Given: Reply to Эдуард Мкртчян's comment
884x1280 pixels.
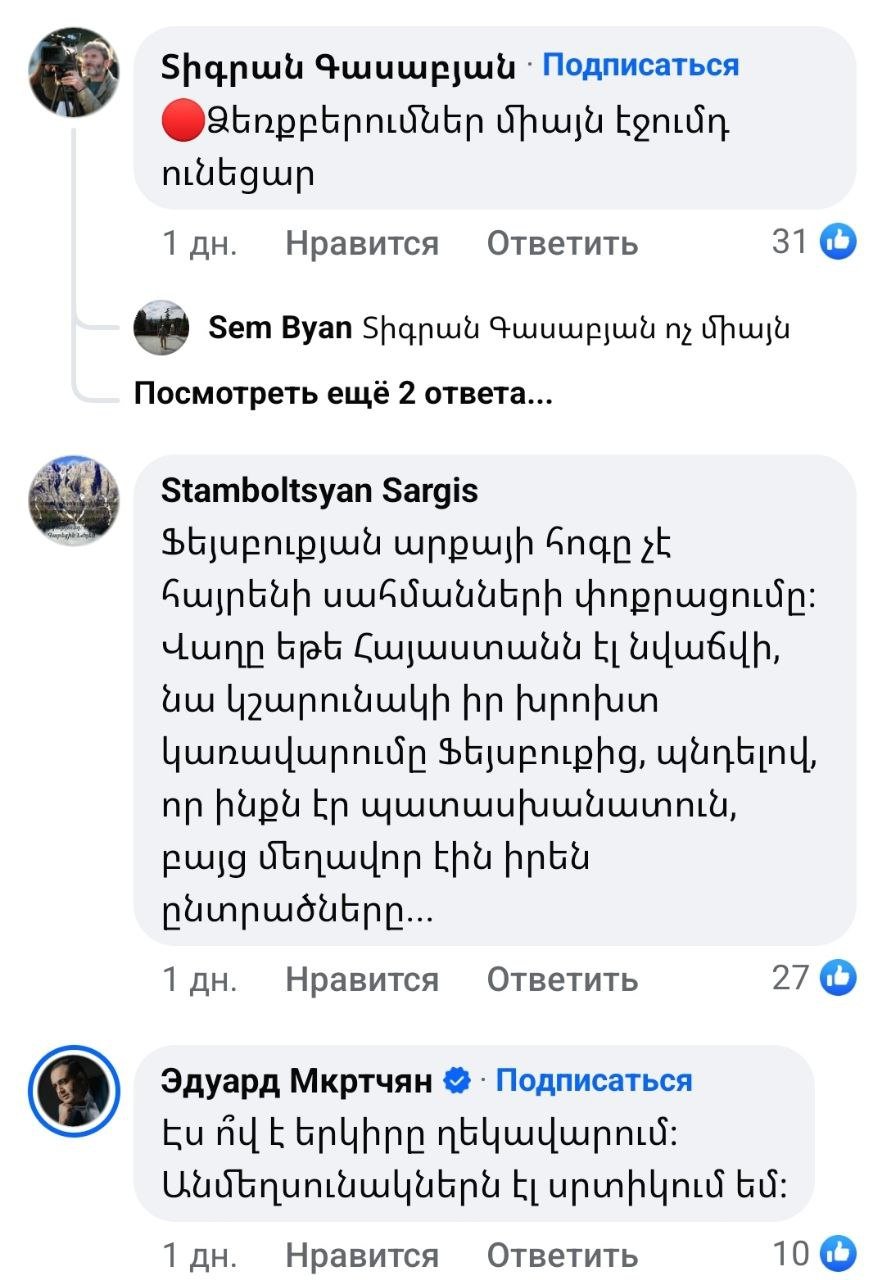Looking at the screenshot, I should coord(562,1256).
